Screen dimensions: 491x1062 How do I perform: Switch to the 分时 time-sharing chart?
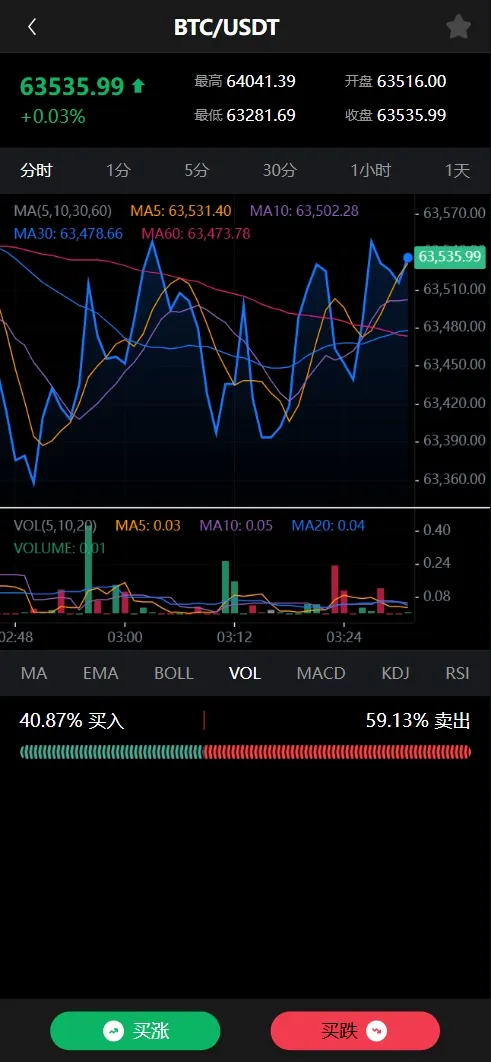[36, 170]
